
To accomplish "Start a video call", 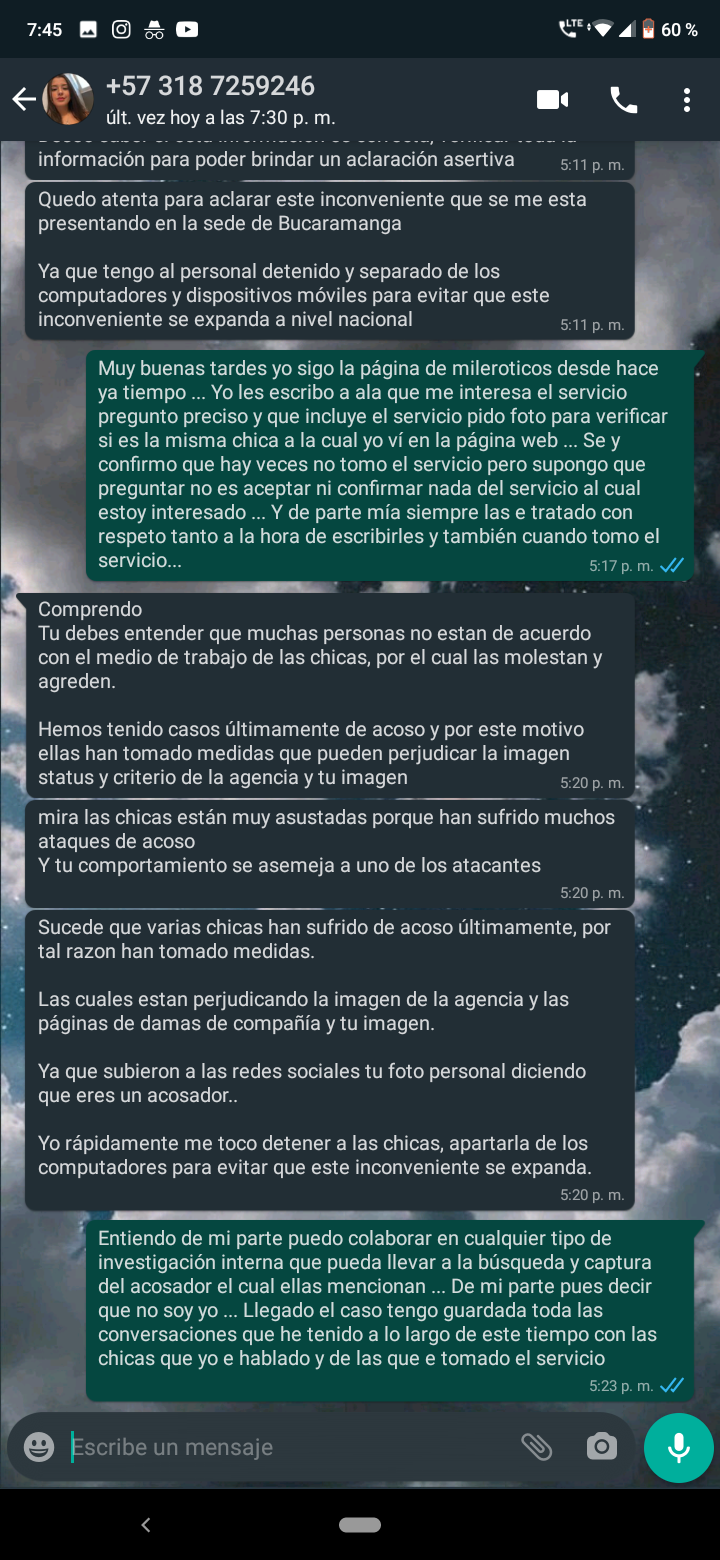I will click(x=552, y=99).
